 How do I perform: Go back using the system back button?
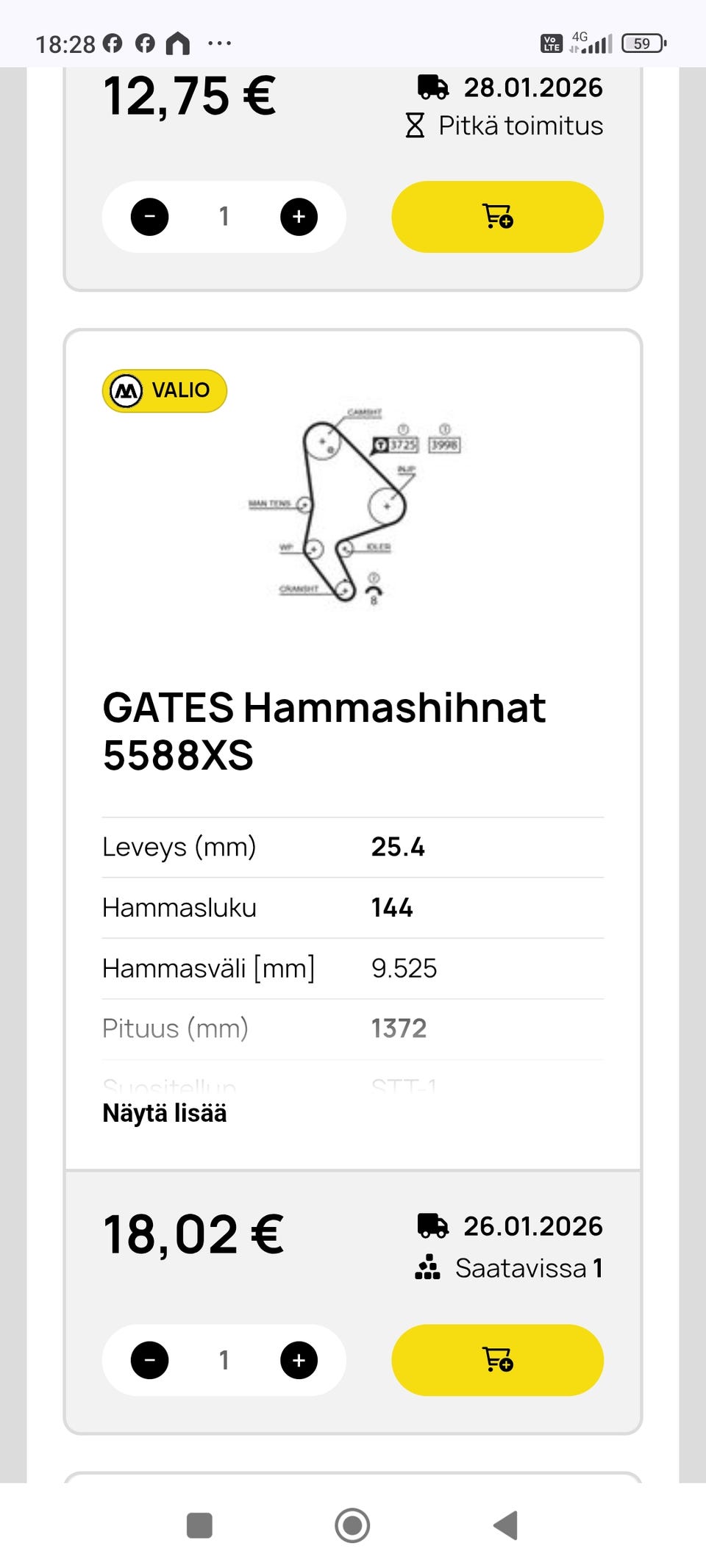pyautogui.click(x=506, y=1525)
